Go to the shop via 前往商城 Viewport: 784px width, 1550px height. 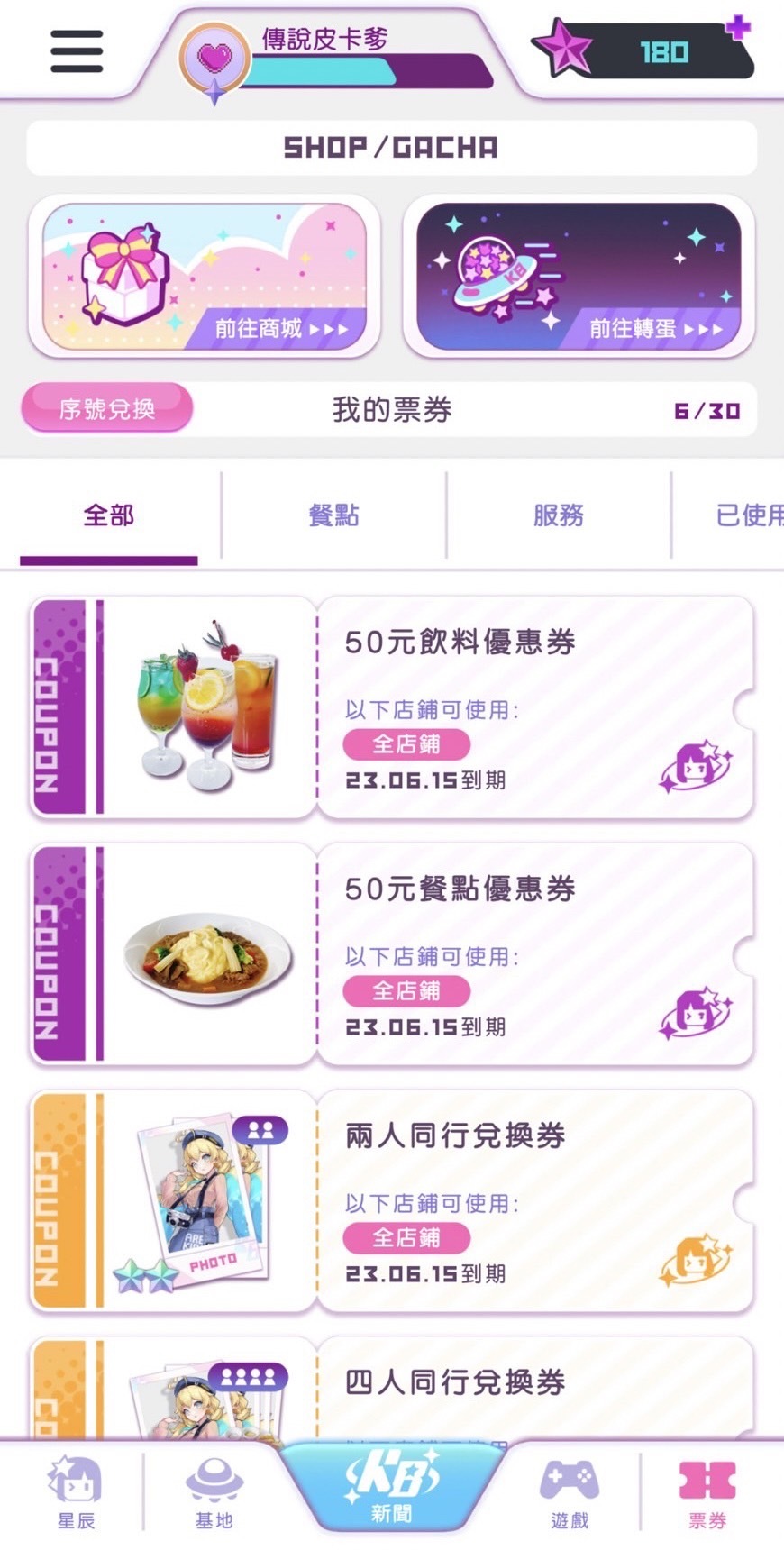pyautogui.click(x=205, y=277)
